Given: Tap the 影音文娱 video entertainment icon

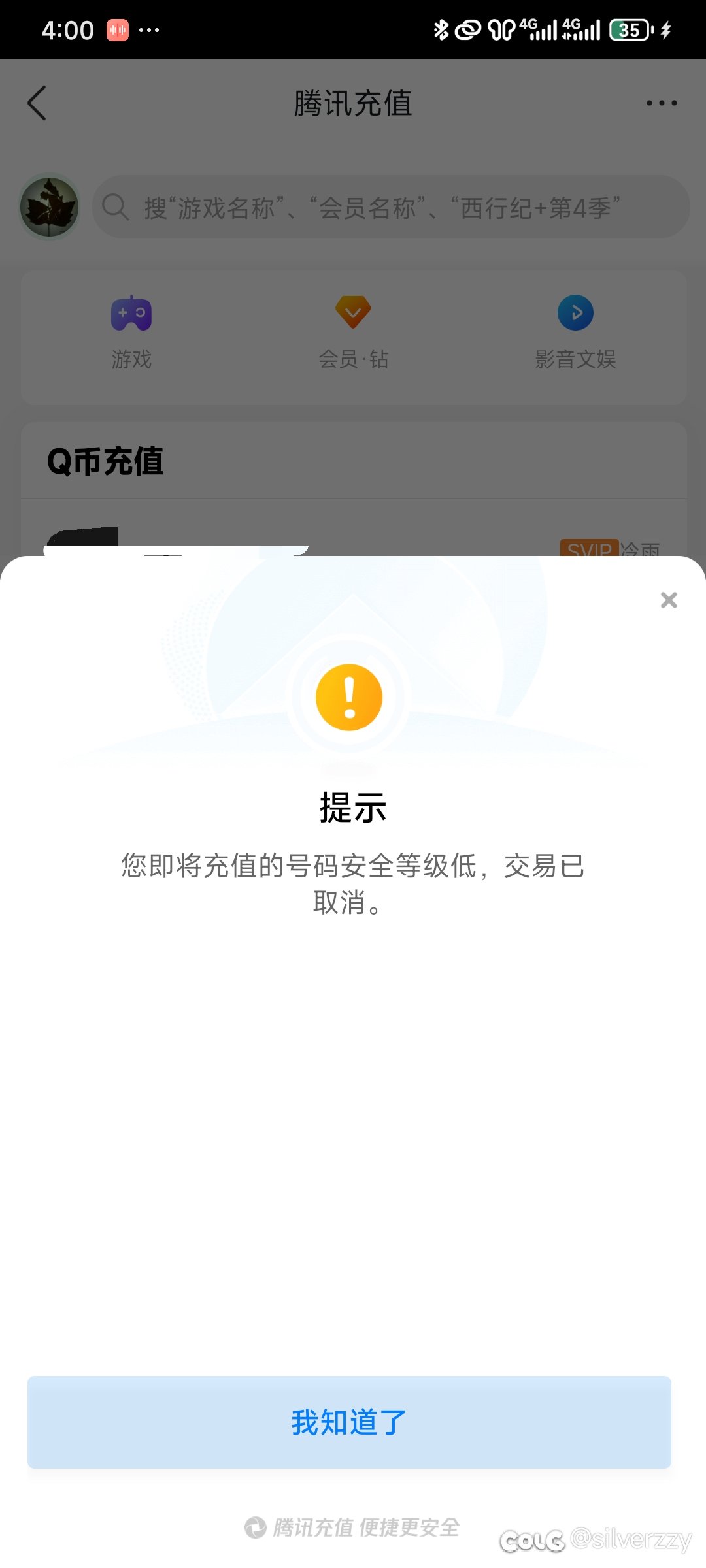Looking at the screenshot, I should point(575,312).
